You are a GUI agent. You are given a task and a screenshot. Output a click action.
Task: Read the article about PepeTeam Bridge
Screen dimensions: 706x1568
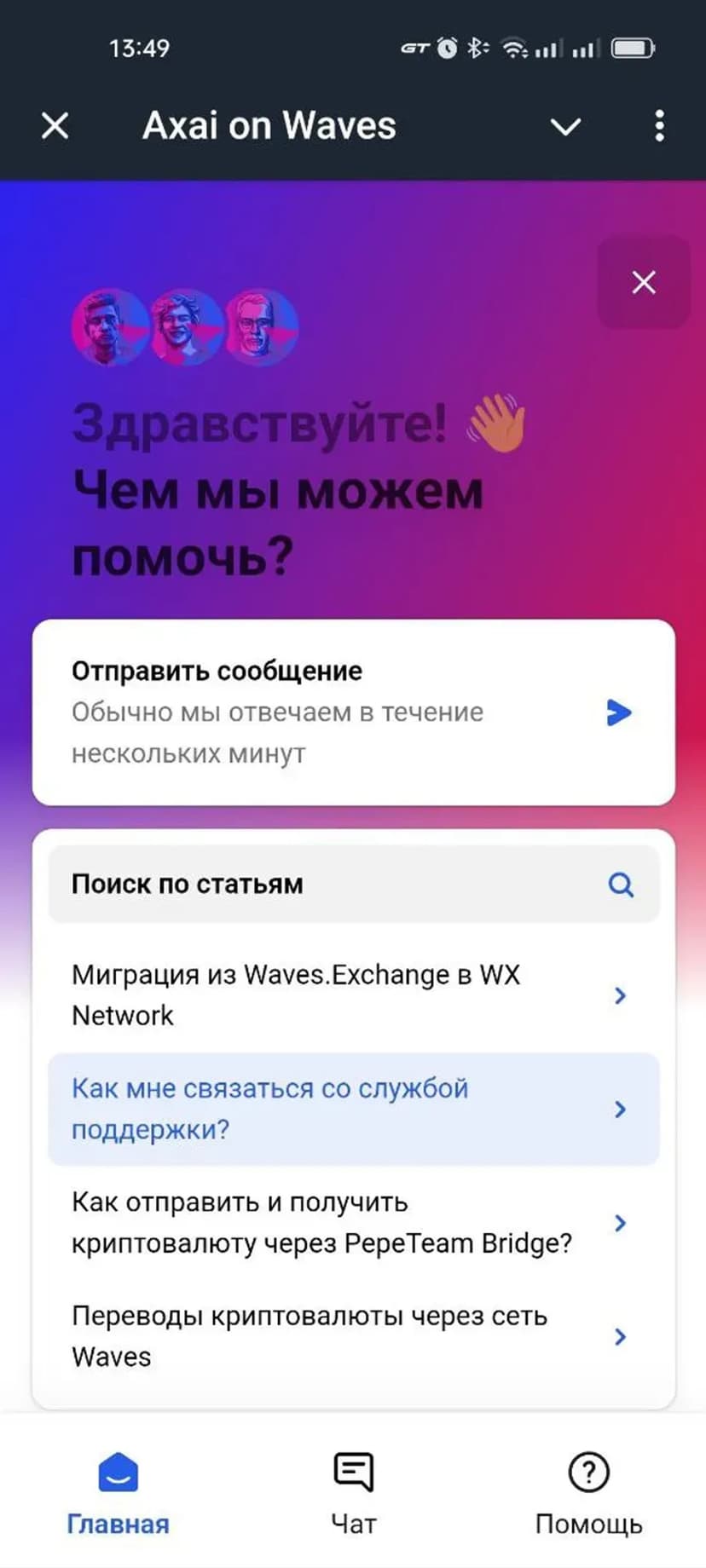[x=353, y=1223]
